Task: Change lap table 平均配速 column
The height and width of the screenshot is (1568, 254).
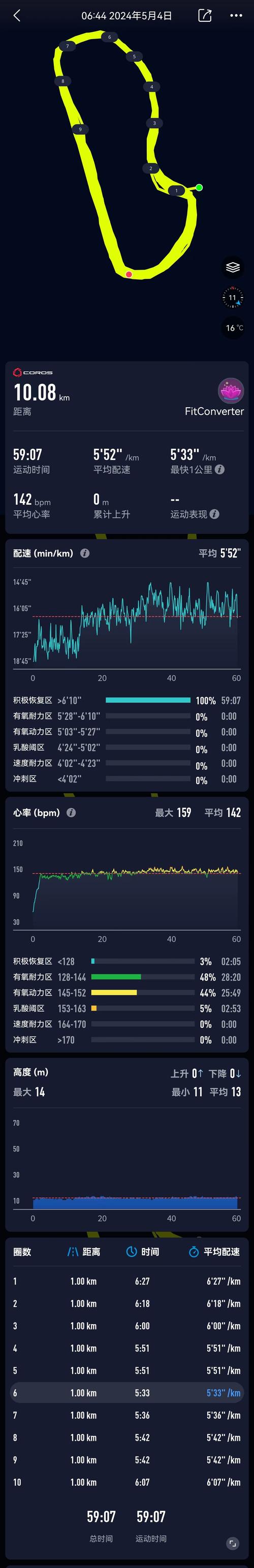Action: [214, 1252]
